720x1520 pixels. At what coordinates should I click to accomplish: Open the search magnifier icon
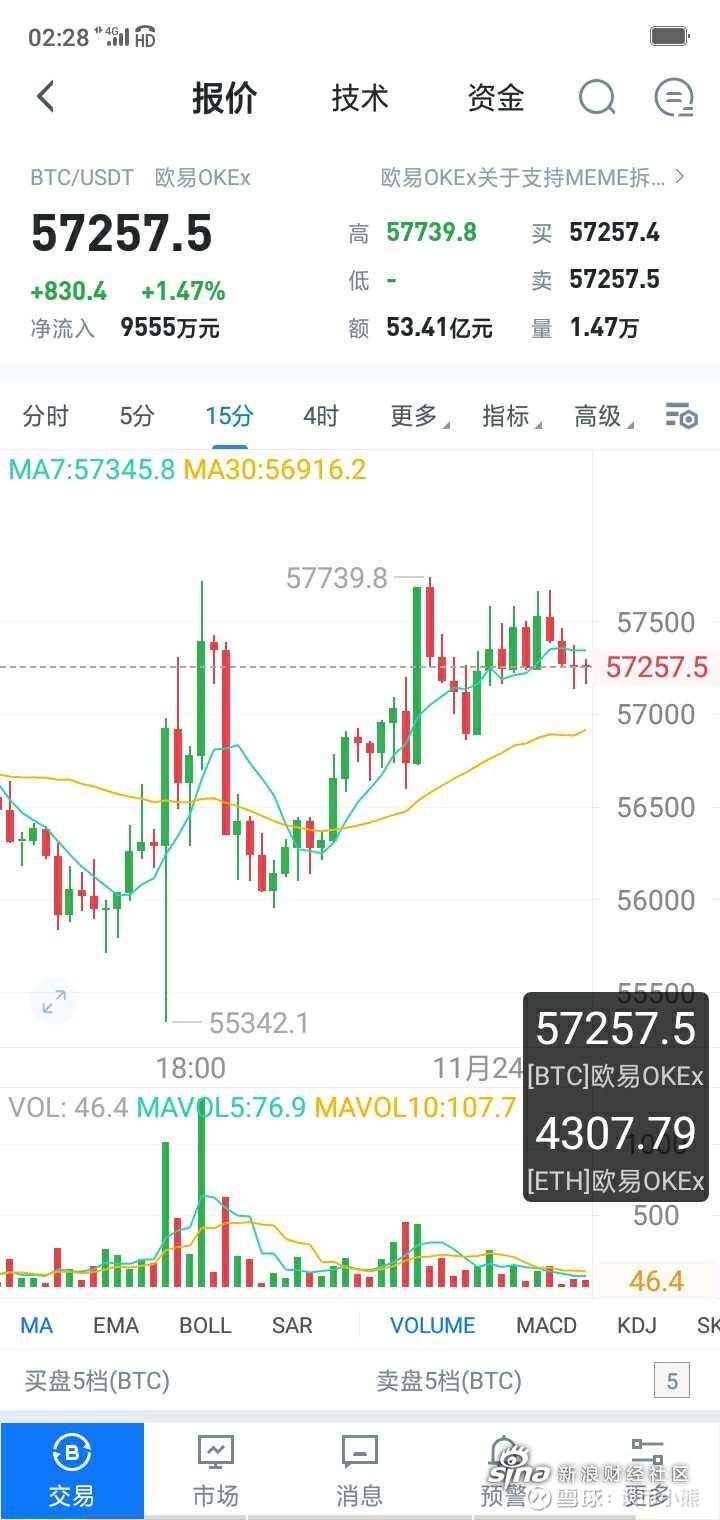(x=597, y=98)
